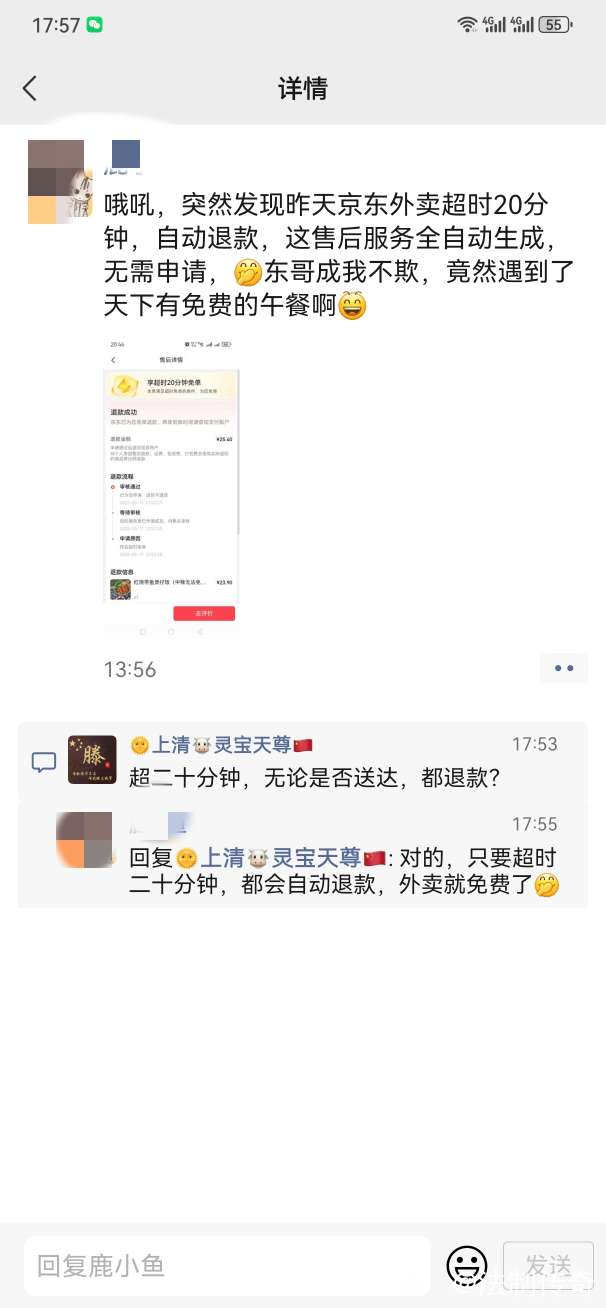Screen dimensions: 606x1308
Task: Open the two-dot like/comment menu
Action: click(x=563, y=668)
